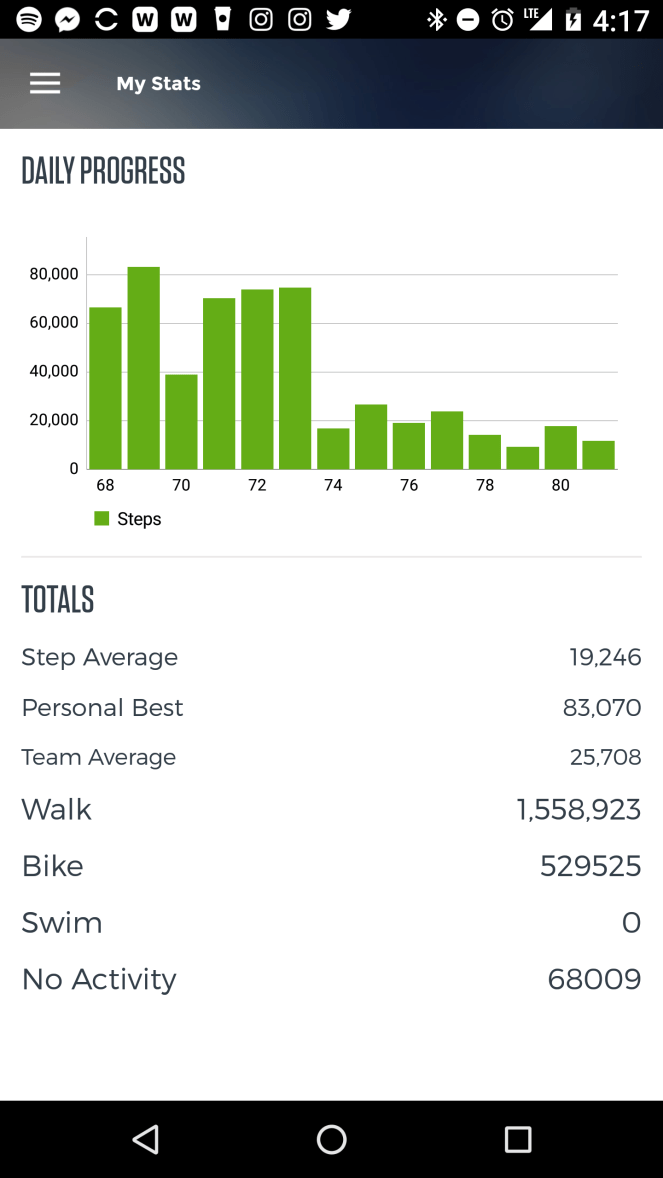Go back using the system back button
663x1178 pixels.
[146, 1139]
